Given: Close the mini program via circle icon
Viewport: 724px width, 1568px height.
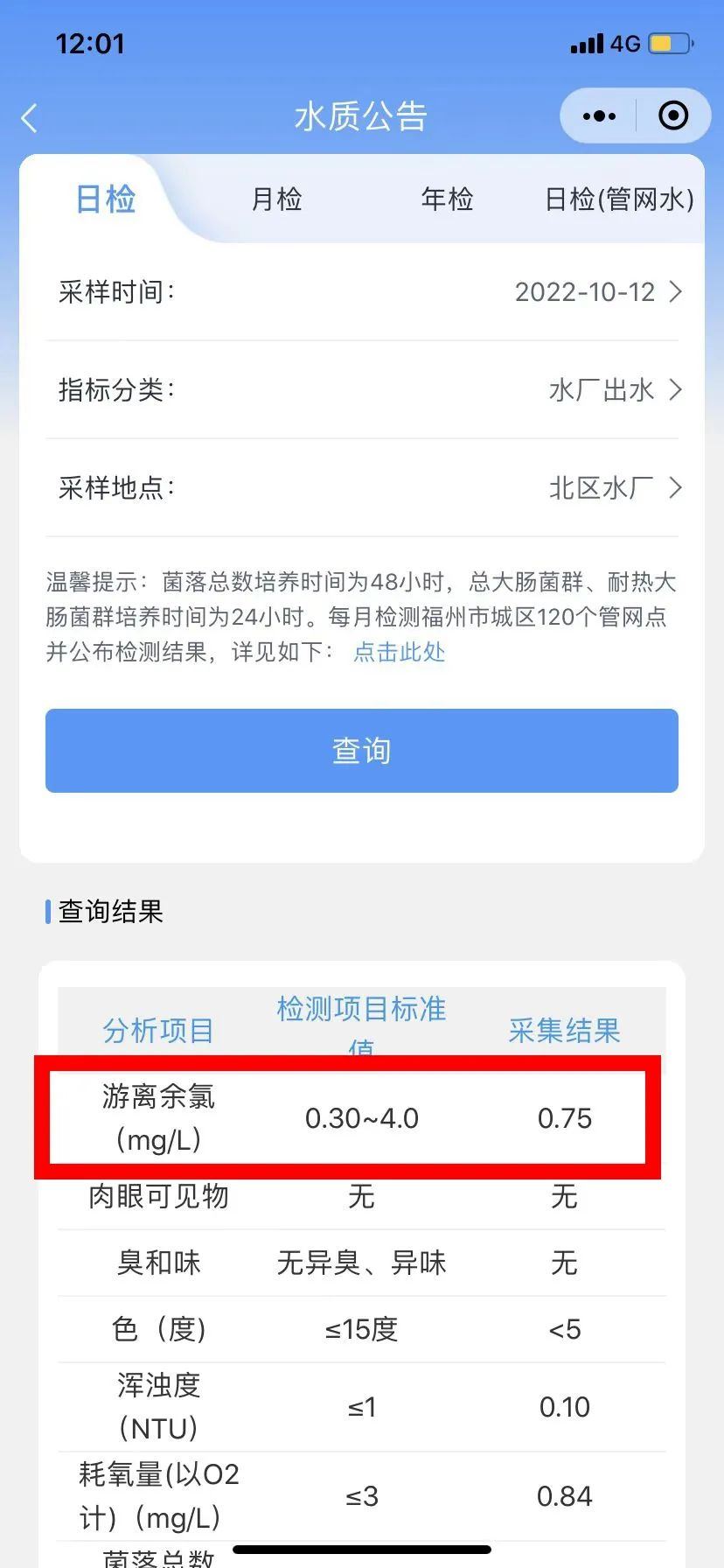Looking at the screenshot, I should (x=672, y=116).
